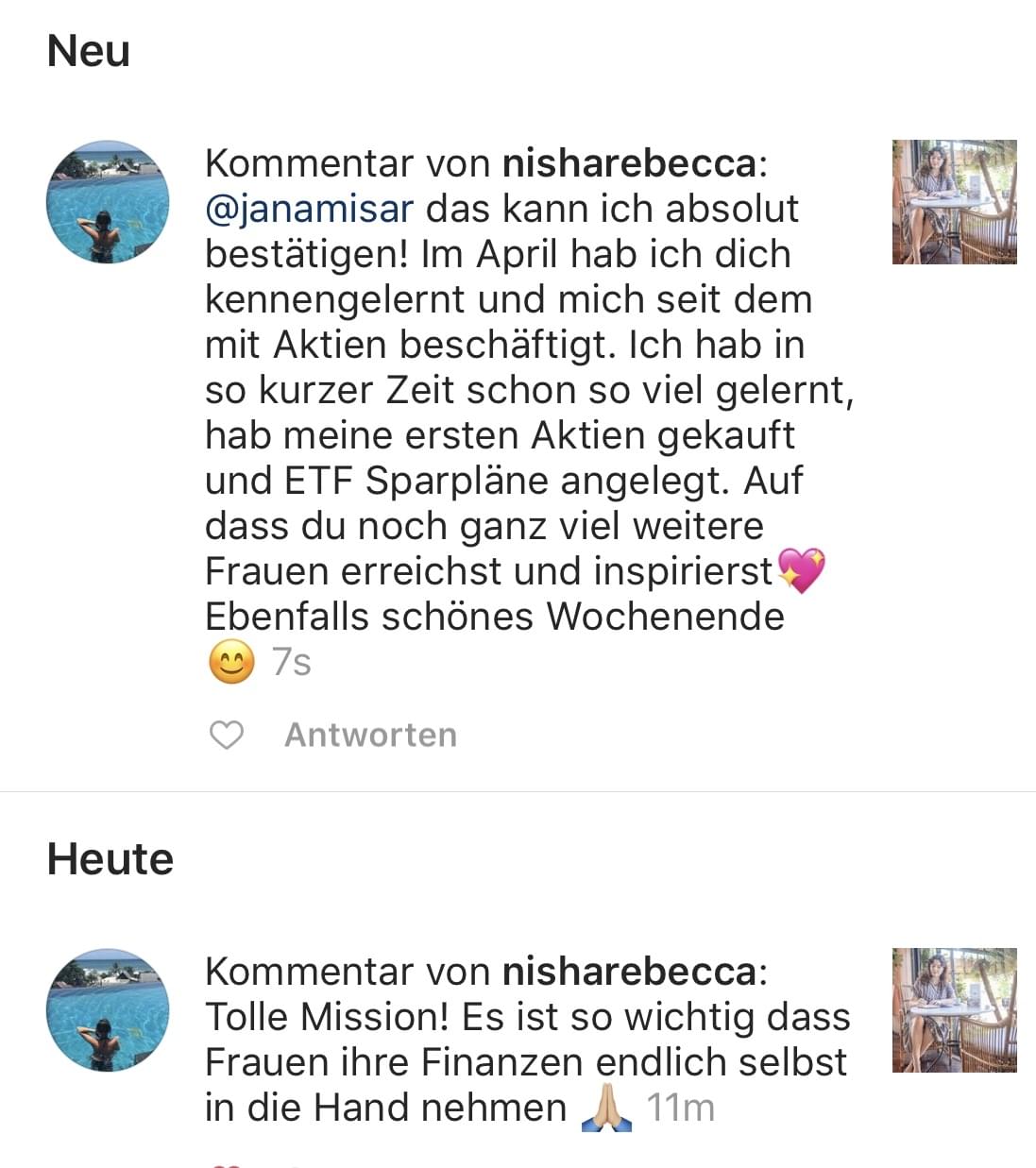The height and width of the screenshot is (1168, 1036).
Task: Open post thumbnail beside the Neu comment
Action: tap(954, 202)
